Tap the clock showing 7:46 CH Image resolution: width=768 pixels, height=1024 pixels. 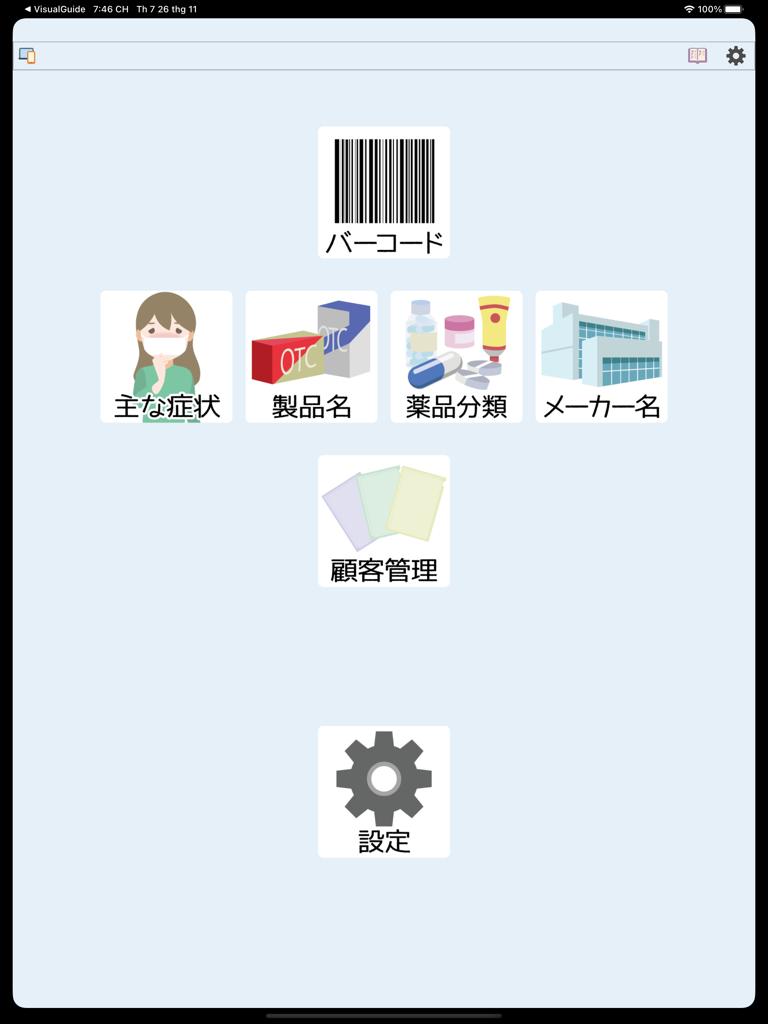(111, 9)
